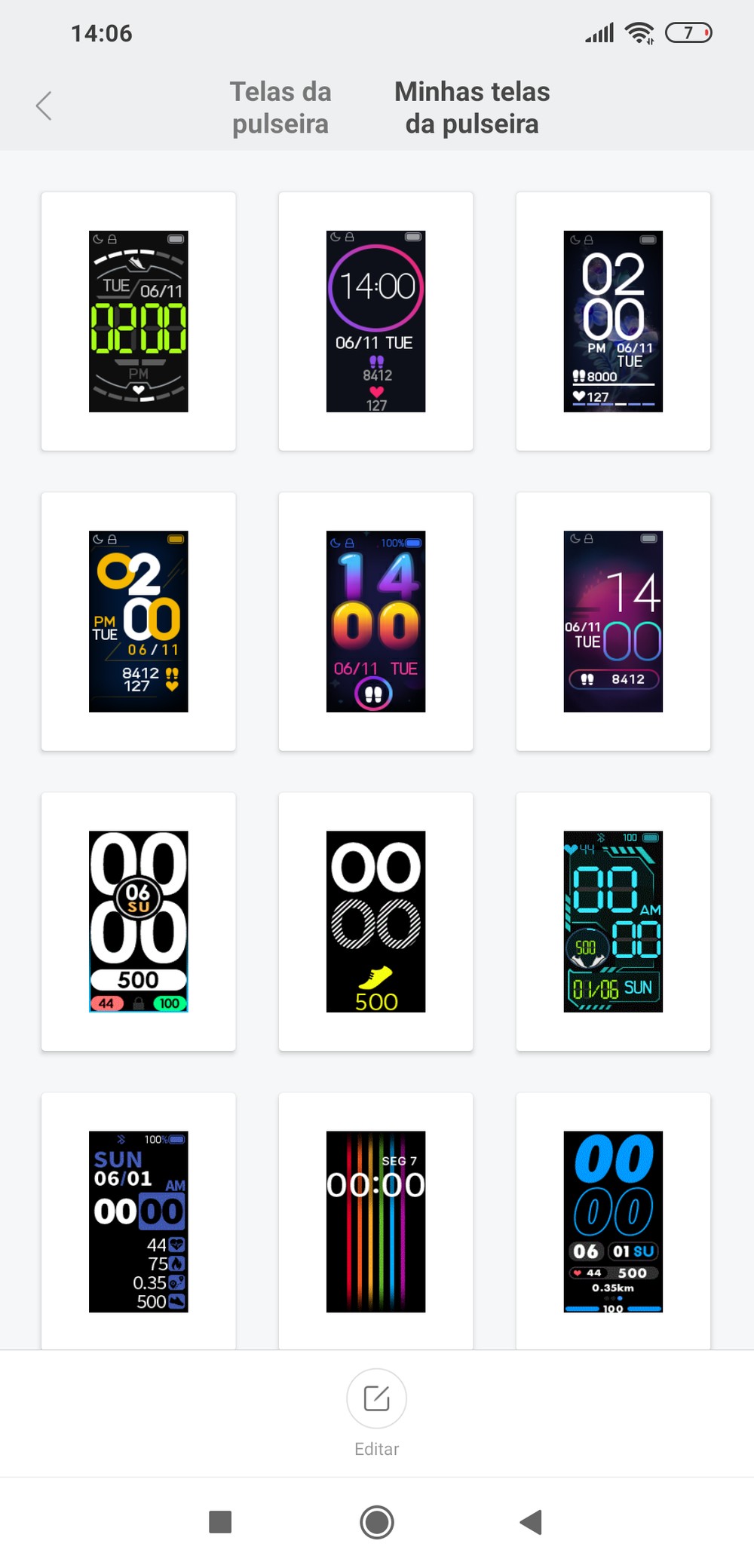This screenshot has width=754, height=1568.
Task: Open recent apps with the square button
Action: 220,1522
